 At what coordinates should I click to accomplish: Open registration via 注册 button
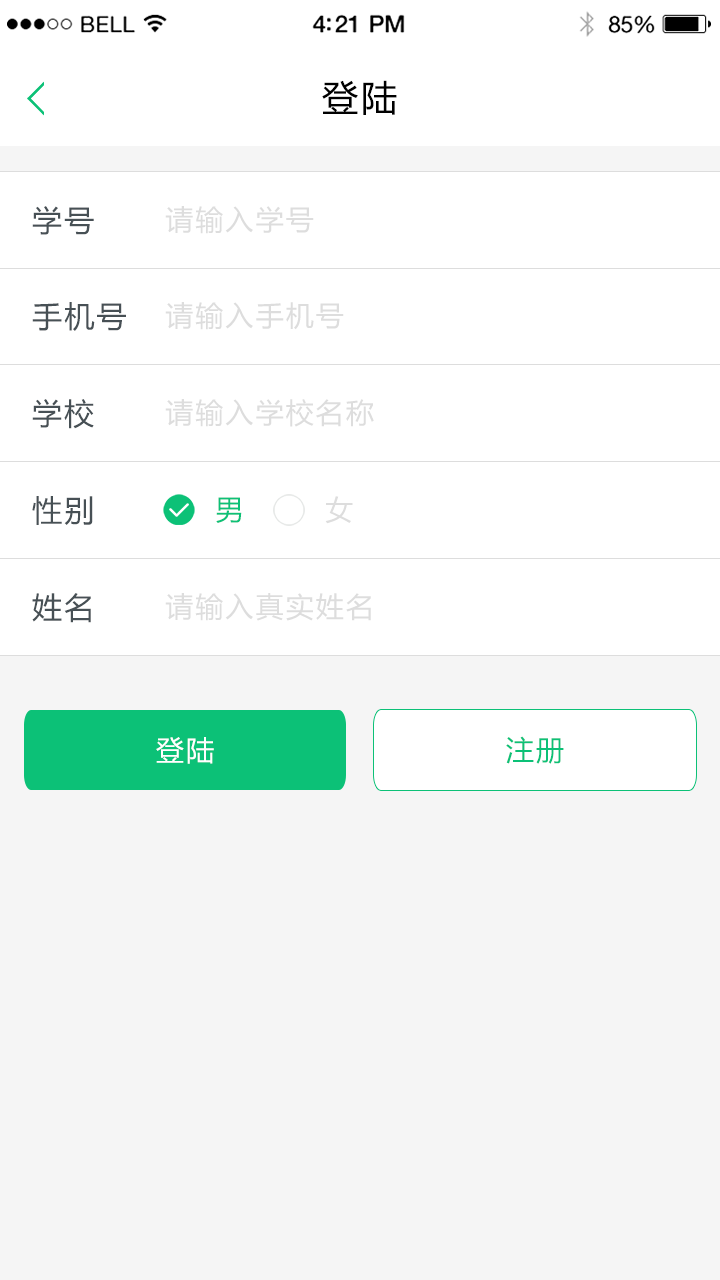coord(535,750)
